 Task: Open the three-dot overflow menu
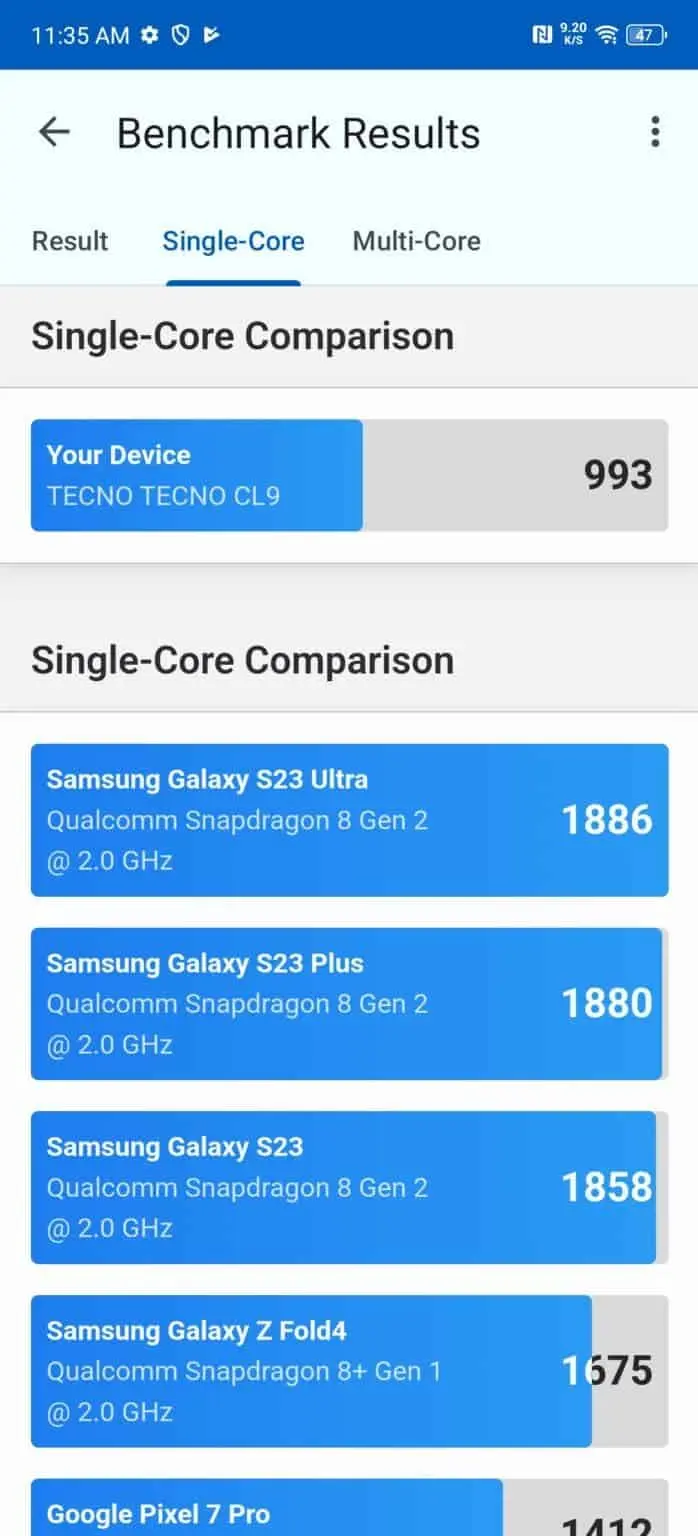655,132
